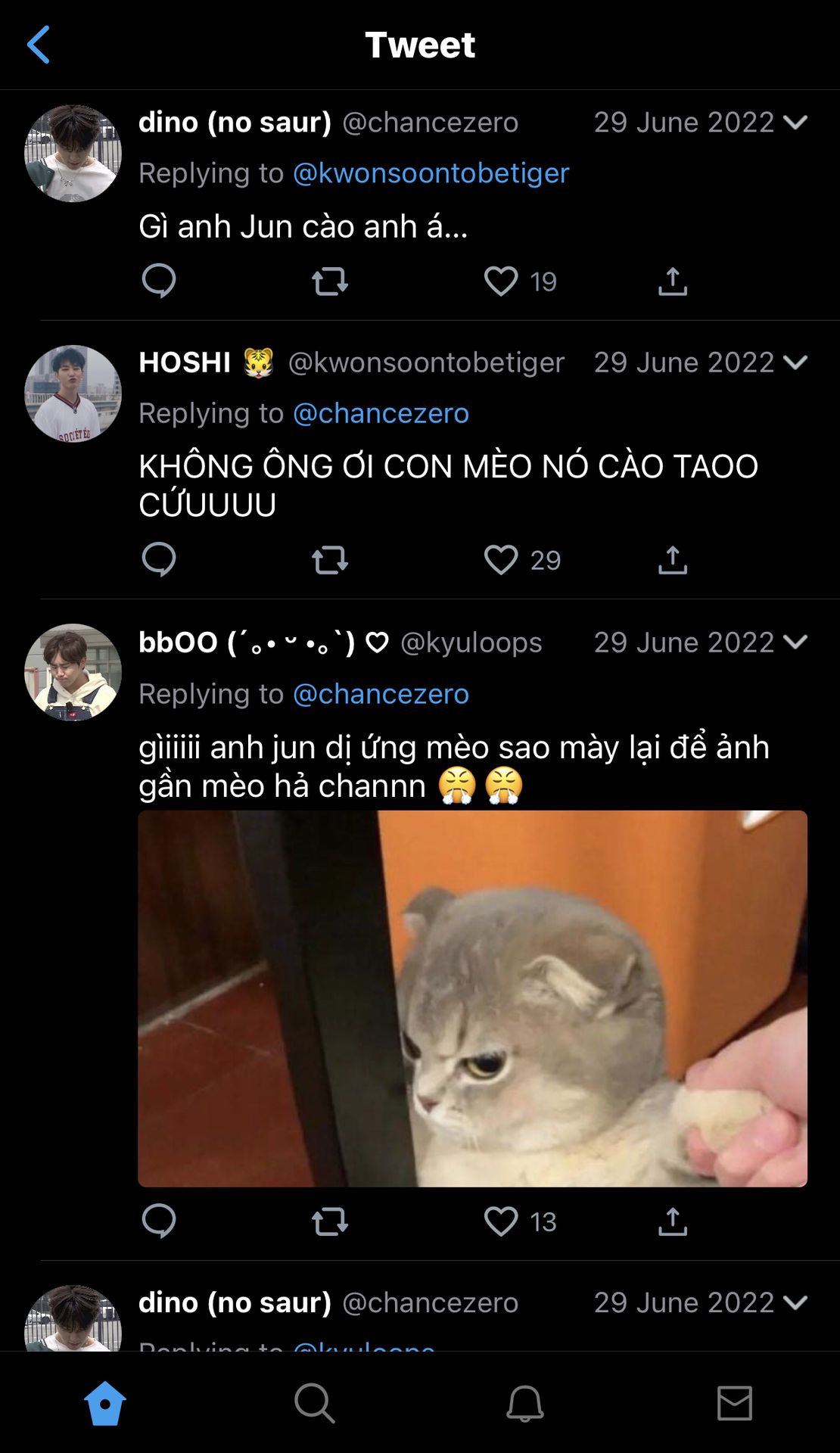The width and height of the screenshot is (840, 1453).
Task: Open the @chancezero link in bbOO's tweet
Action: [381, 694]
